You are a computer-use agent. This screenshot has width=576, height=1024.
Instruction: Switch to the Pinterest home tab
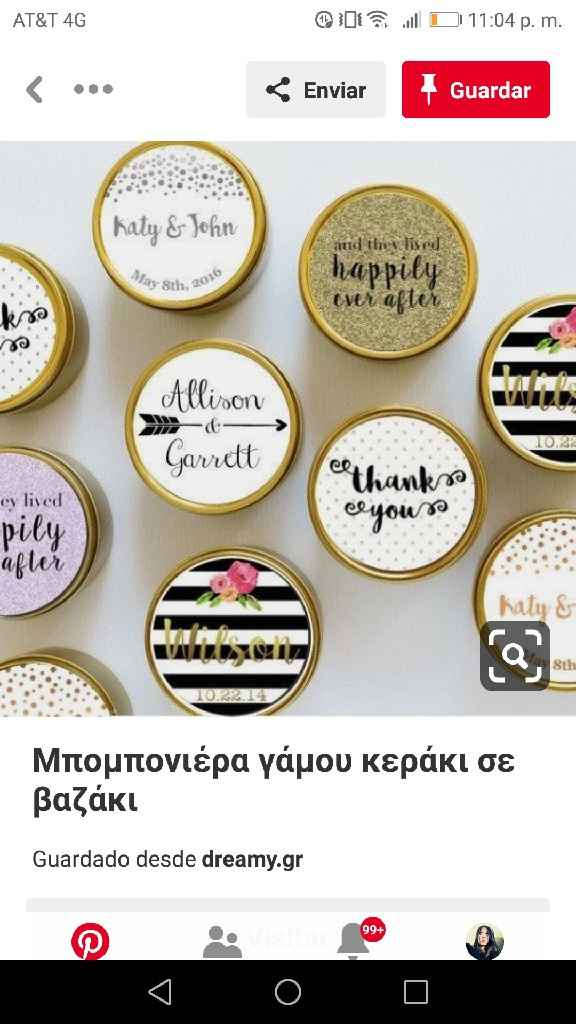(89, 941)
